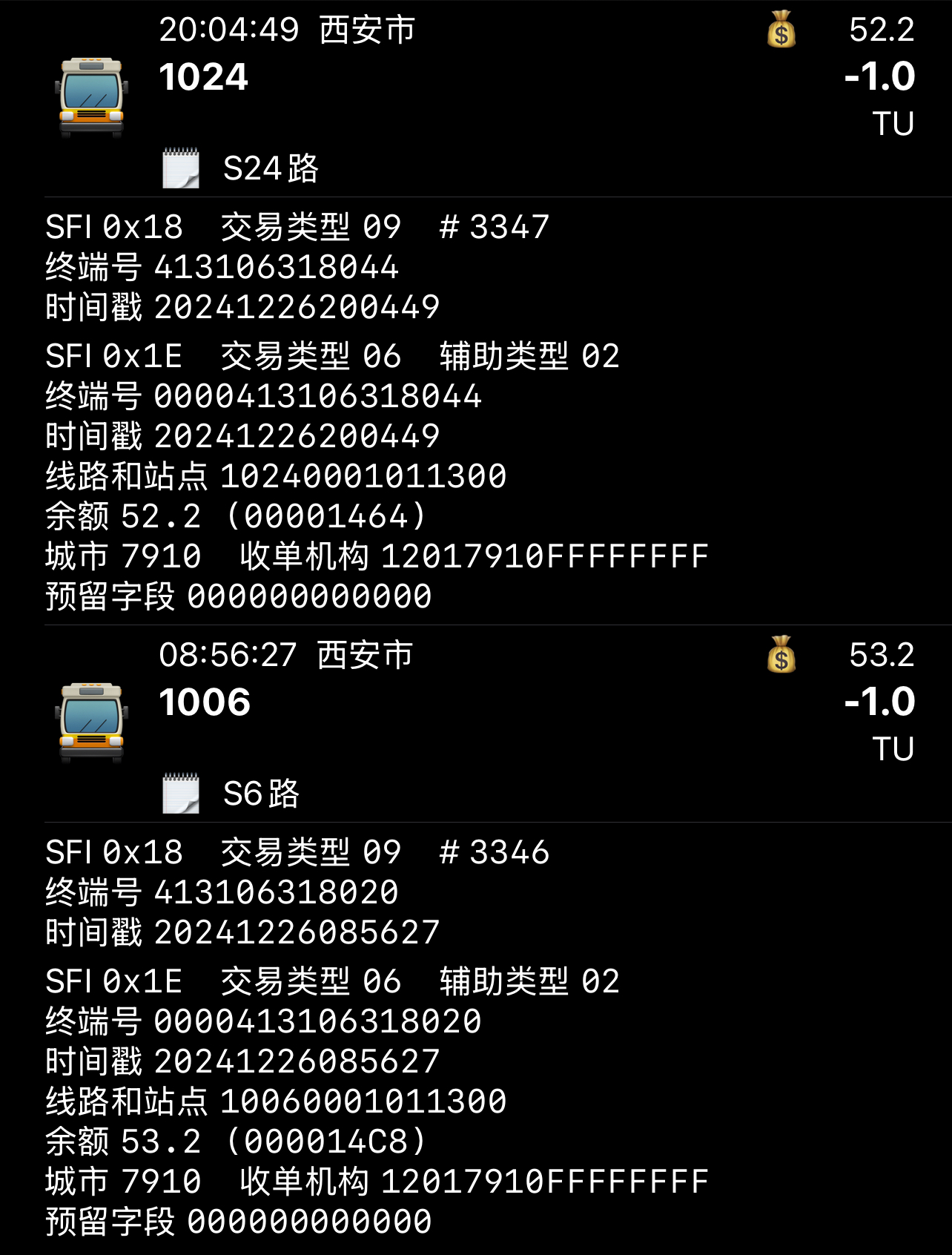This screenshot has height=1255, width=952.
Task: Open the 1024 bus transaction at 20:04:49
Action: coord(204,77)
